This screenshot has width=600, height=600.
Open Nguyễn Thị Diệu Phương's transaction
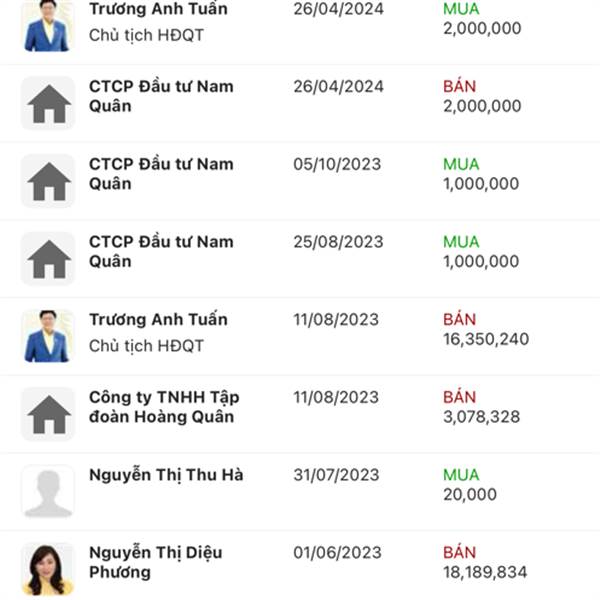[300, 566]
